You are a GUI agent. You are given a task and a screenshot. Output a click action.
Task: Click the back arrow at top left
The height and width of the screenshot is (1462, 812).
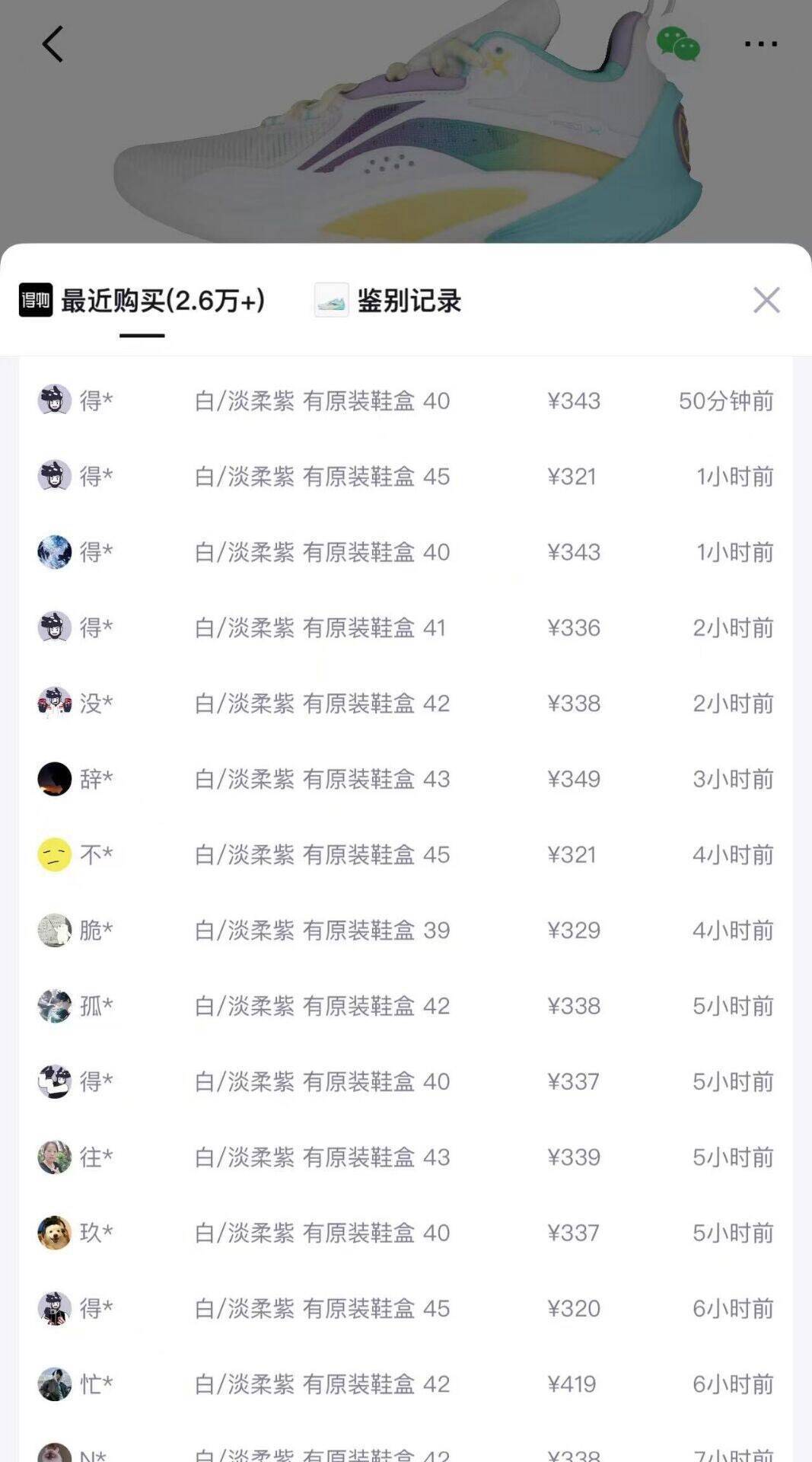pos(51,43)
